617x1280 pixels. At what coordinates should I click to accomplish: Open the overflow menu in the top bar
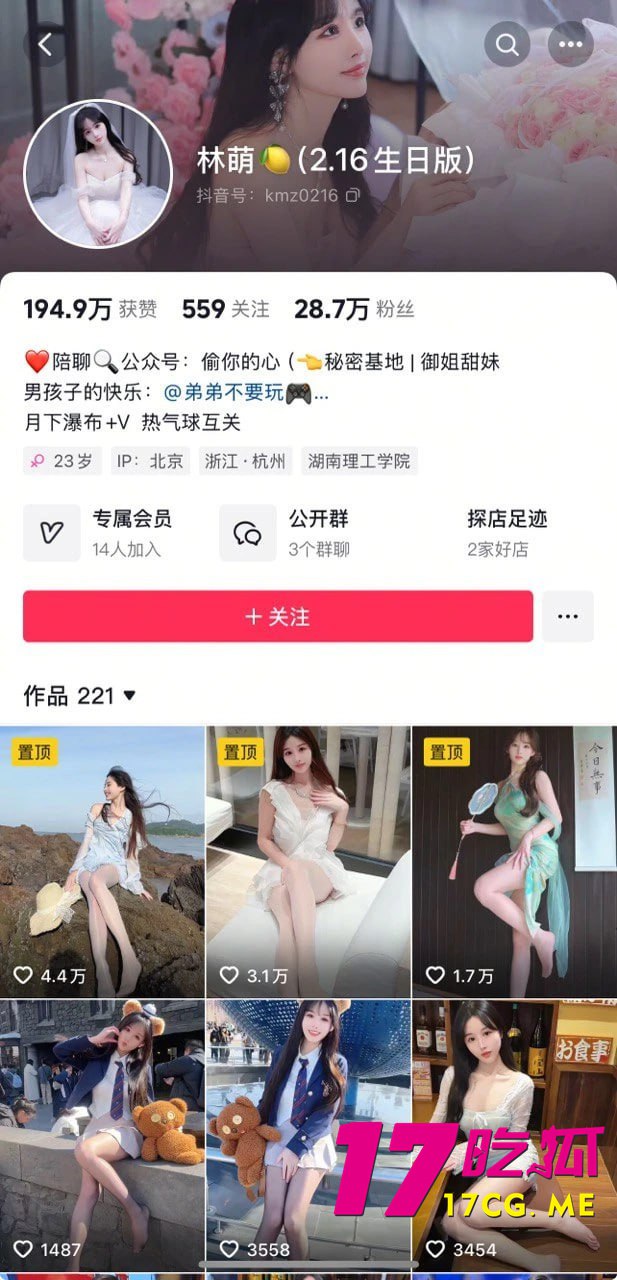pos(571,44)
